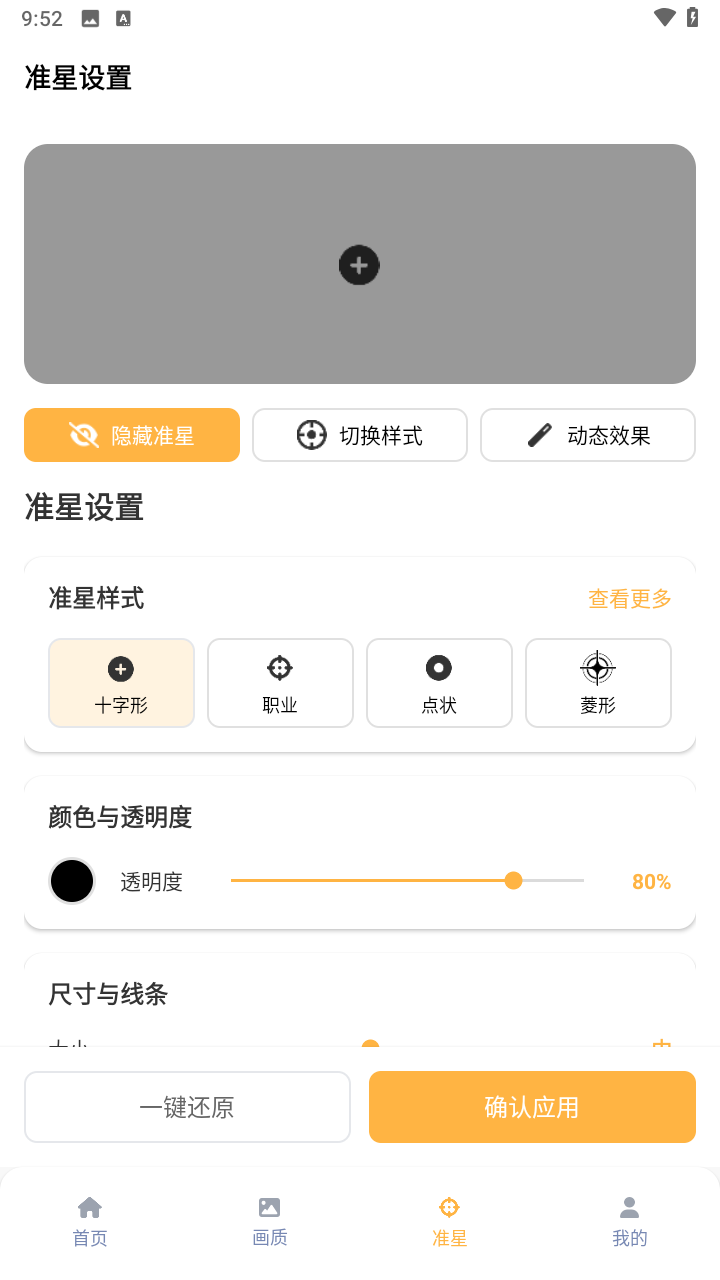
Task: Click the crosshair icon on 切换样式 button
Action: tap(312, 434)
